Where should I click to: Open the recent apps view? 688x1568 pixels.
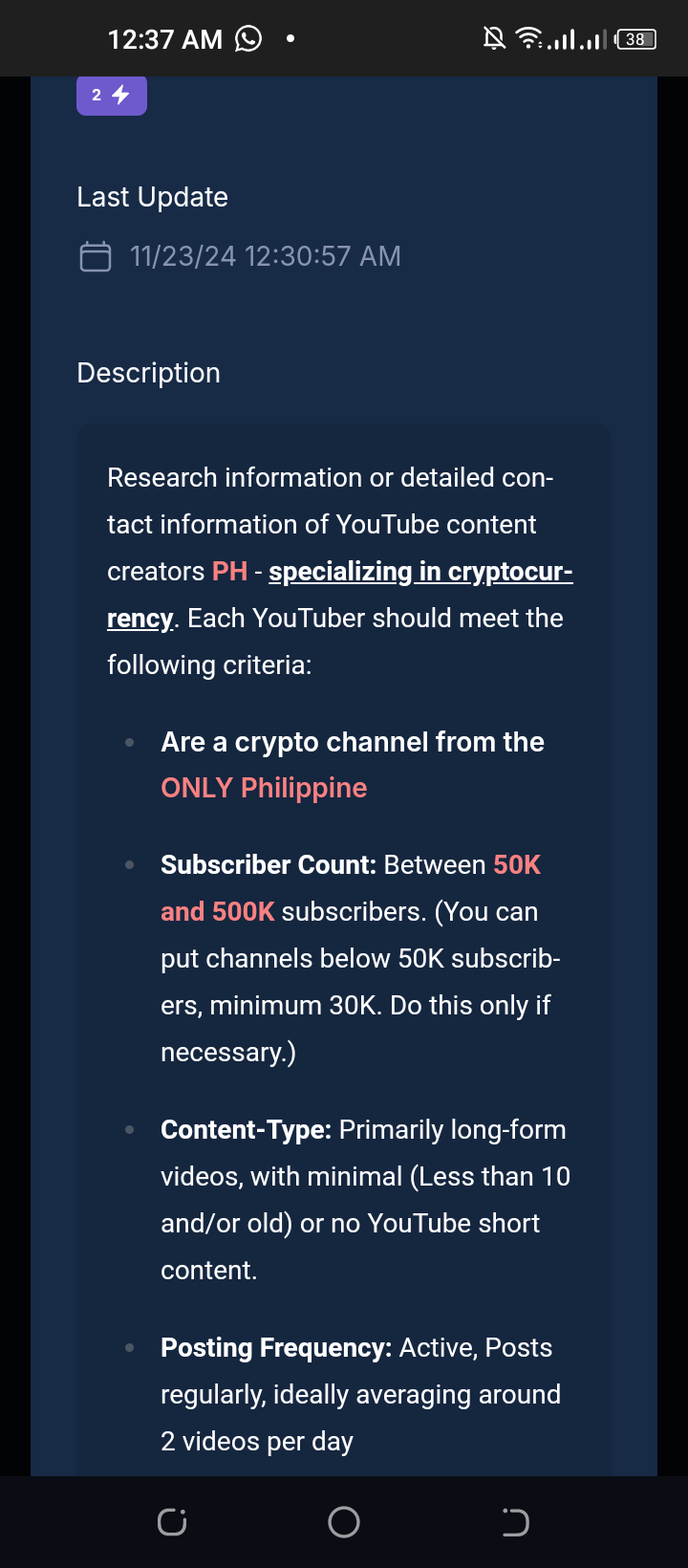pos(172,1521)
